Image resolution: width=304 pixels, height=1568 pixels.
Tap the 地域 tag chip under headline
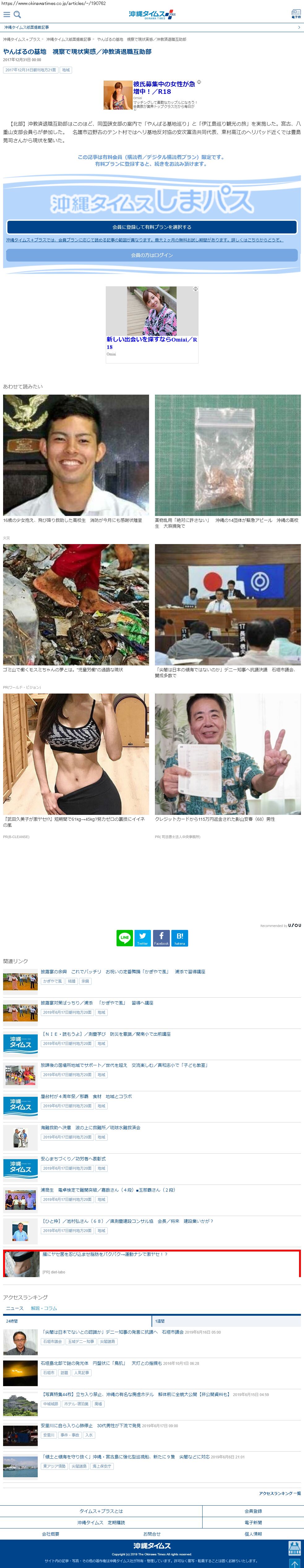[x=66, y=70]
